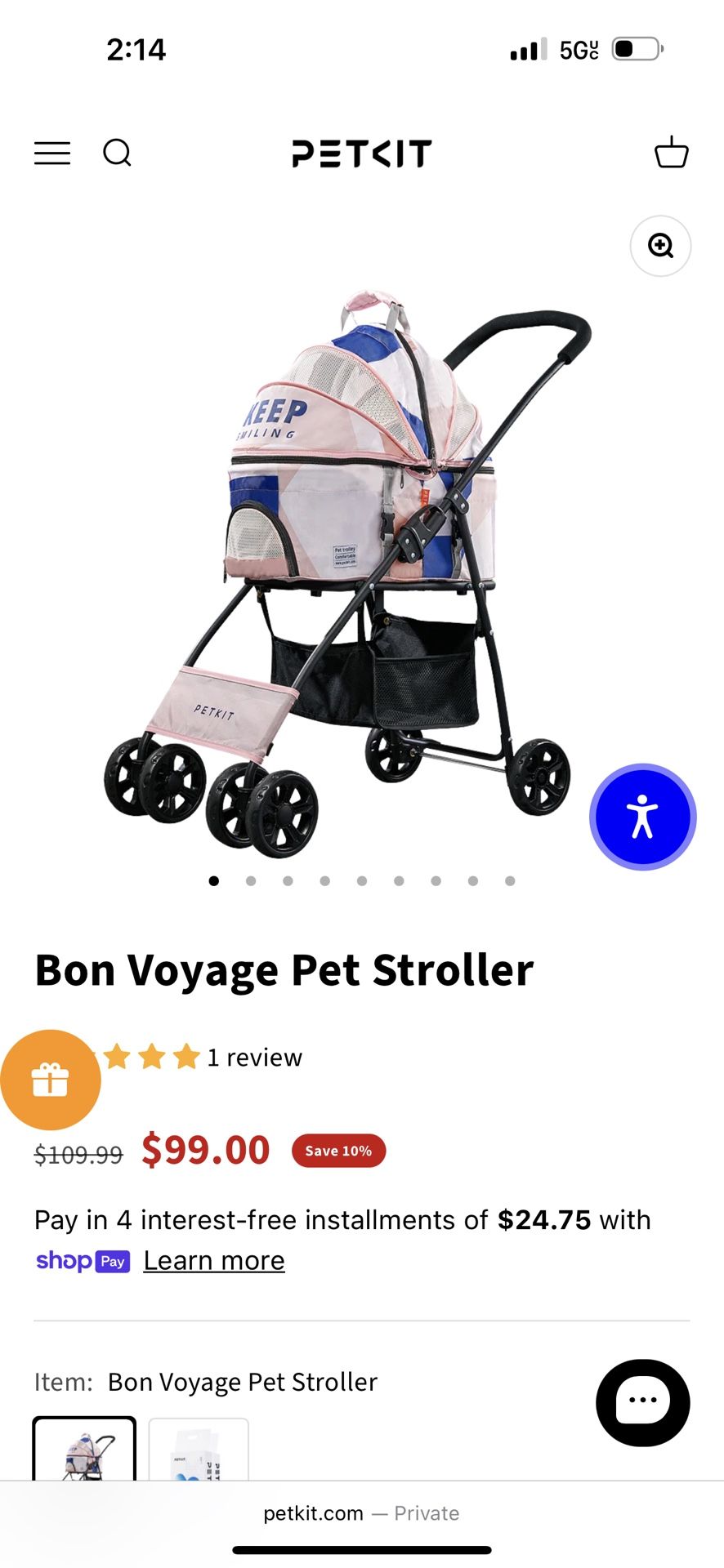724x1568 pixels.
Task: Go to the PETKIT home logo
Action: pyautogui.click(x=362, y=154)
